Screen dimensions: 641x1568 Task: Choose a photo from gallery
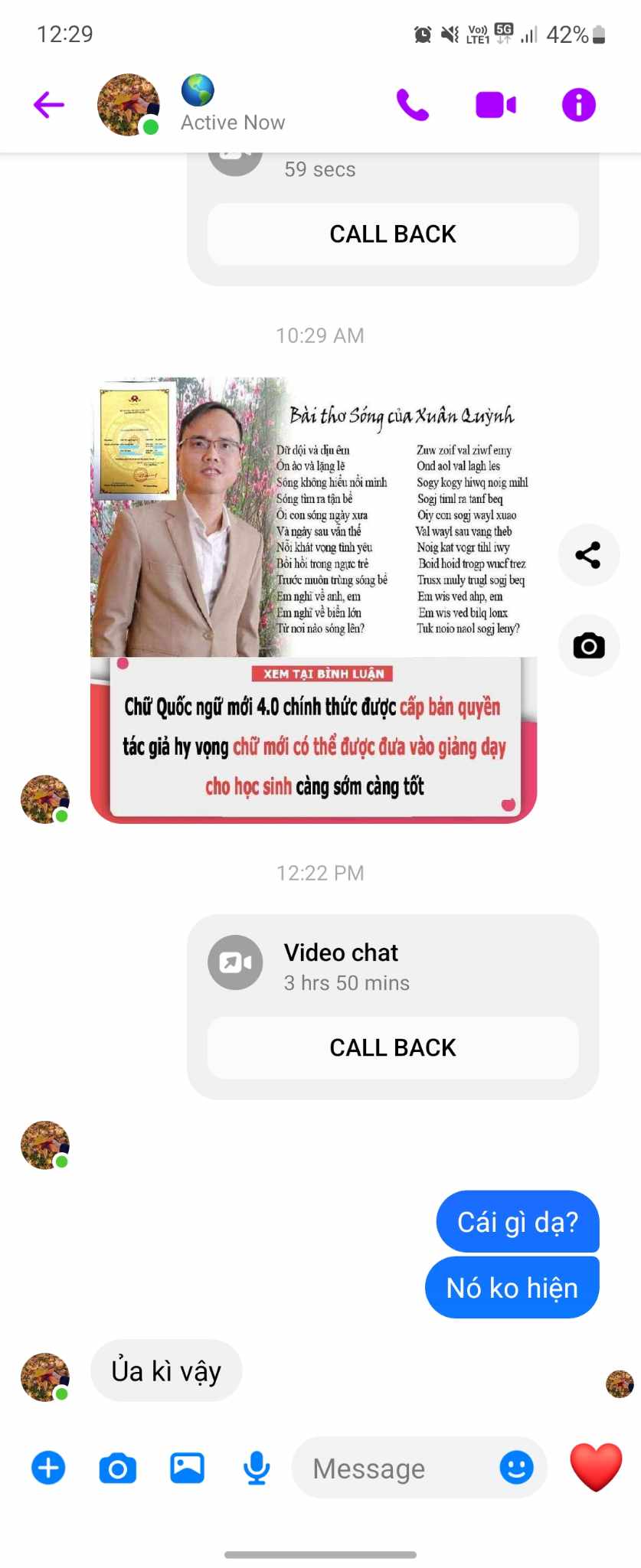tap(187, 1468)
